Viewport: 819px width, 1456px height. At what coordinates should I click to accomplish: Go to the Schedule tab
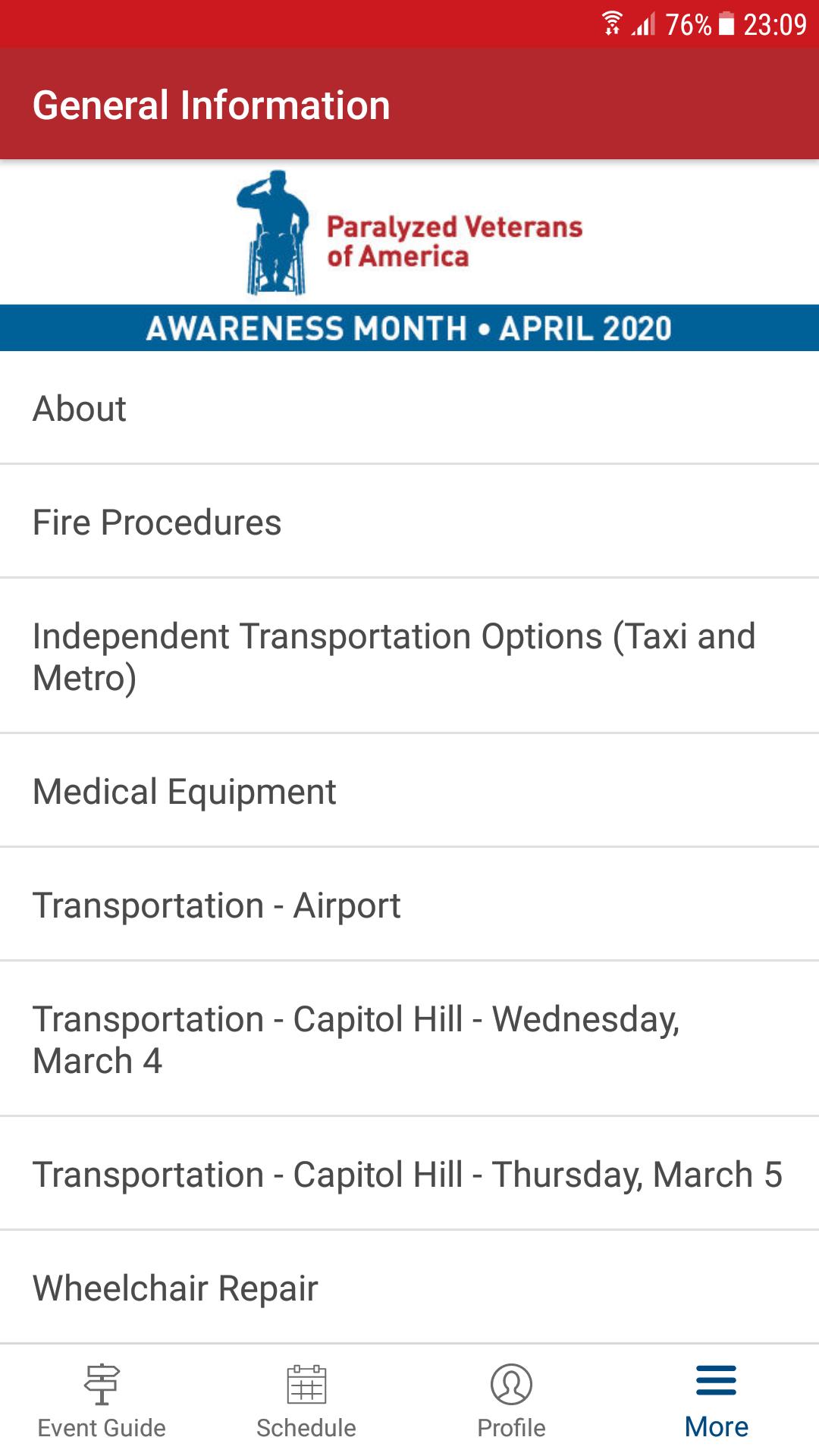click(307, 1401)
